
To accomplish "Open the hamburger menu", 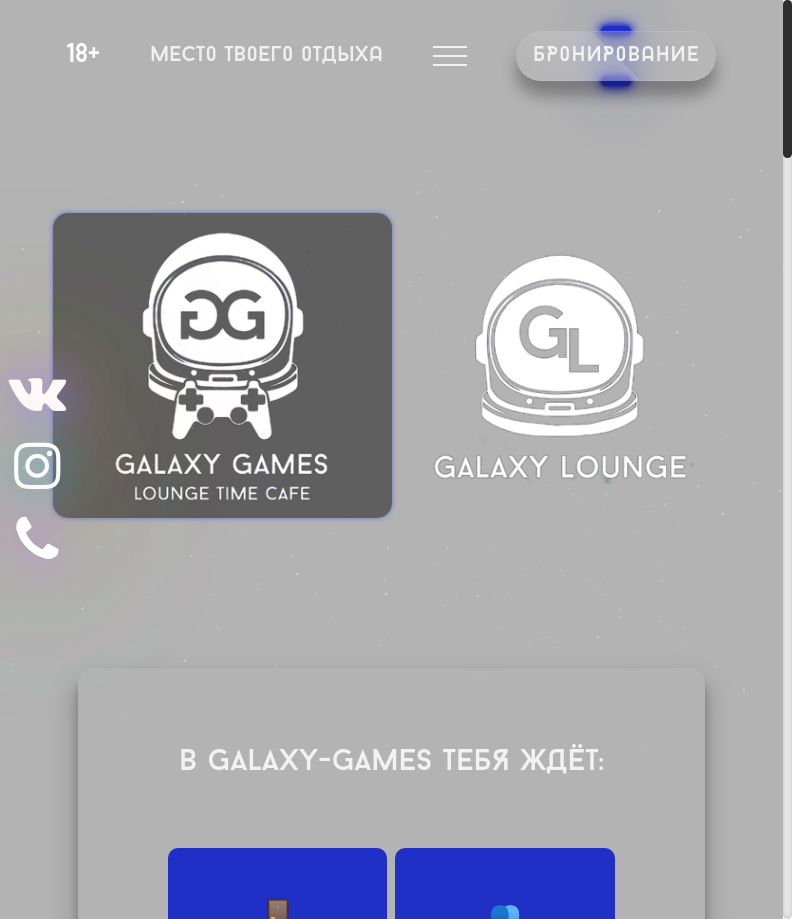I will (449, 56).
